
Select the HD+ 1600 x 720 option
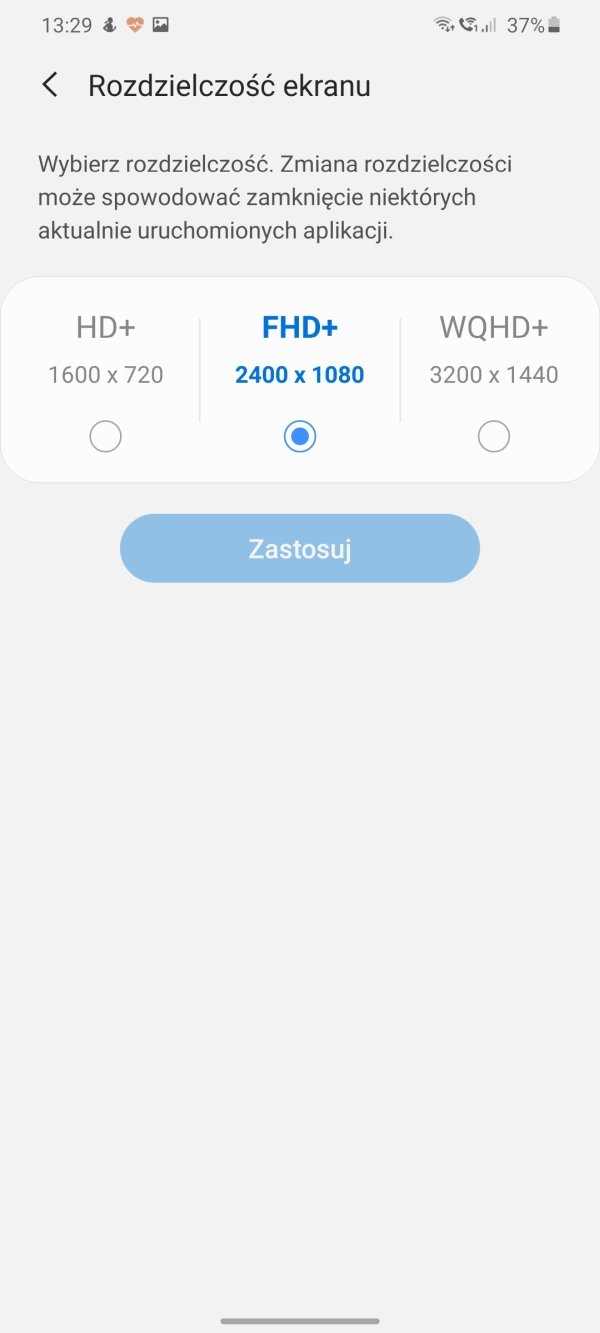tap(105, 437)
